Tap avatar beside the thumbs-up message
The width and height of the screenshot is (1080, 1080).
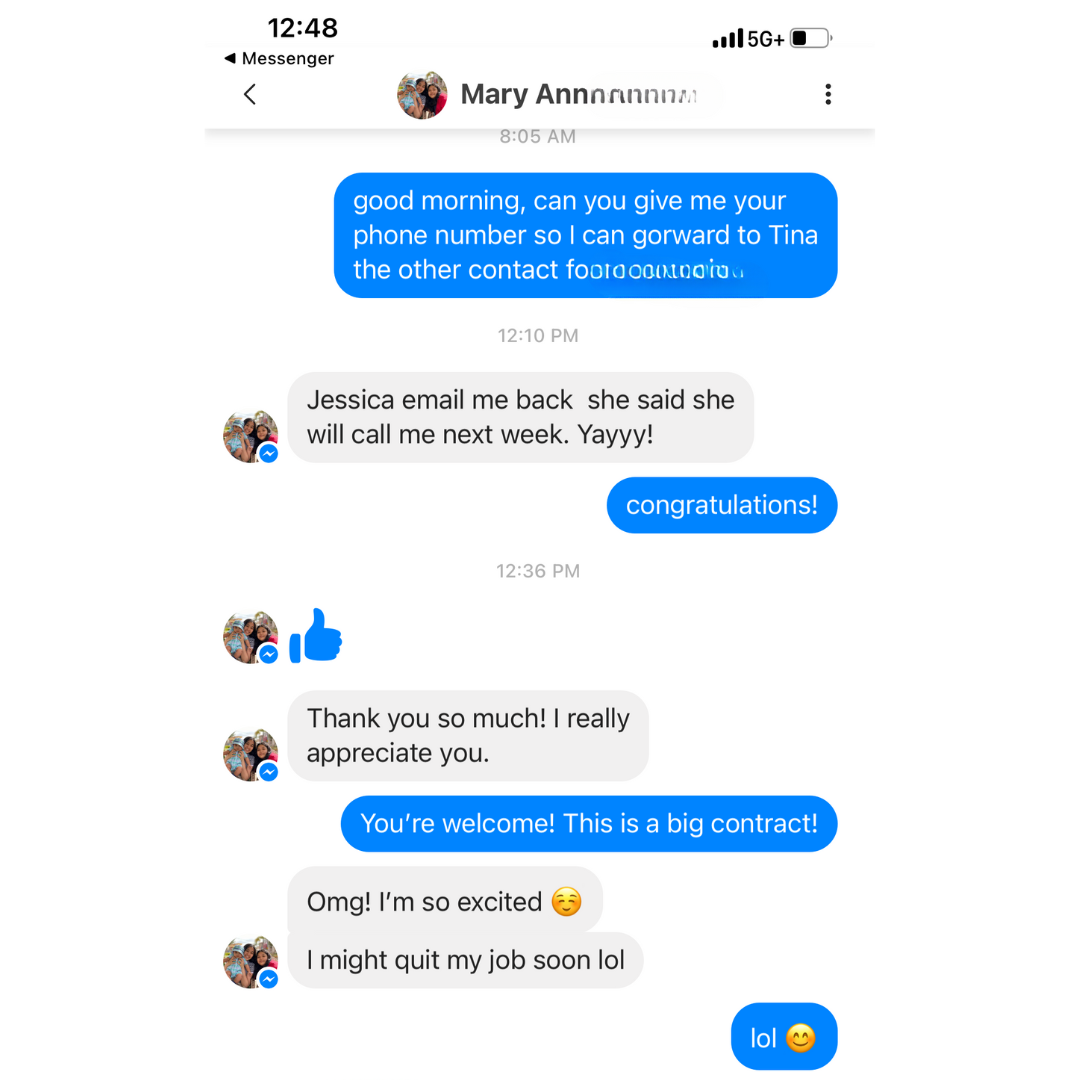(x=250, y=637)
